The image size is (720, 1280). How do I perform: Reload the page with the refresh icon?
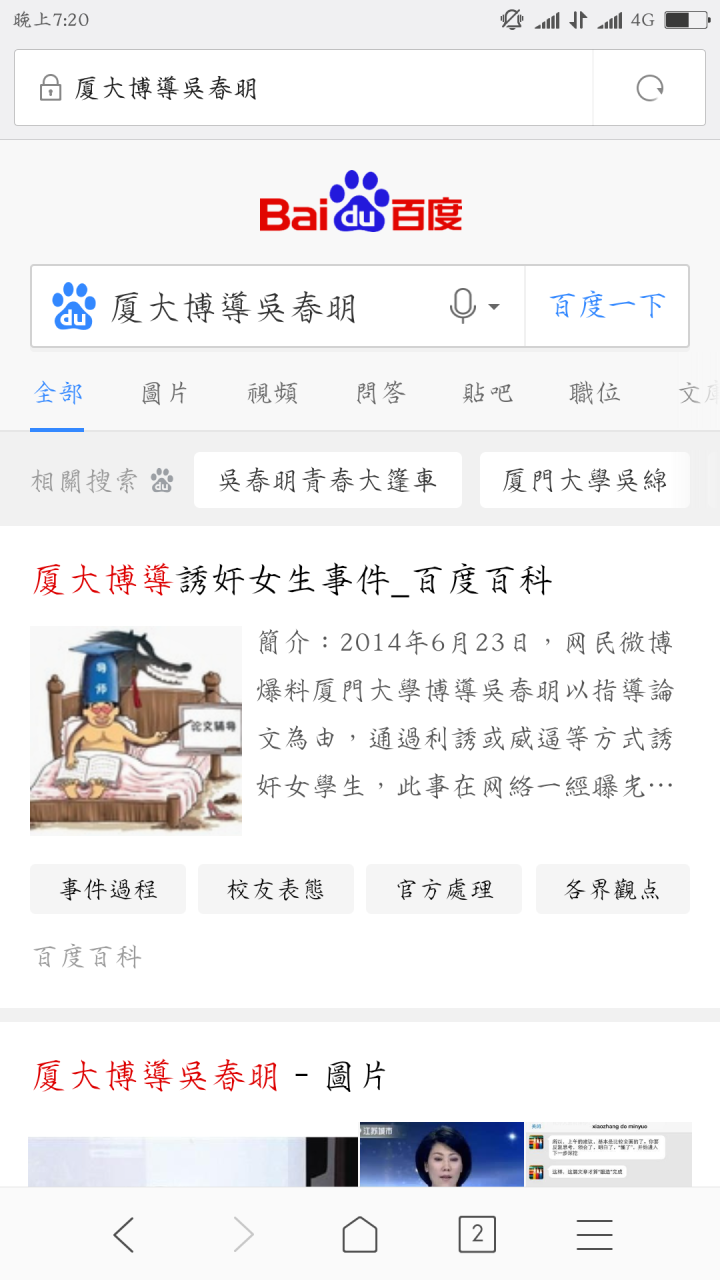(x=650, y=88)
